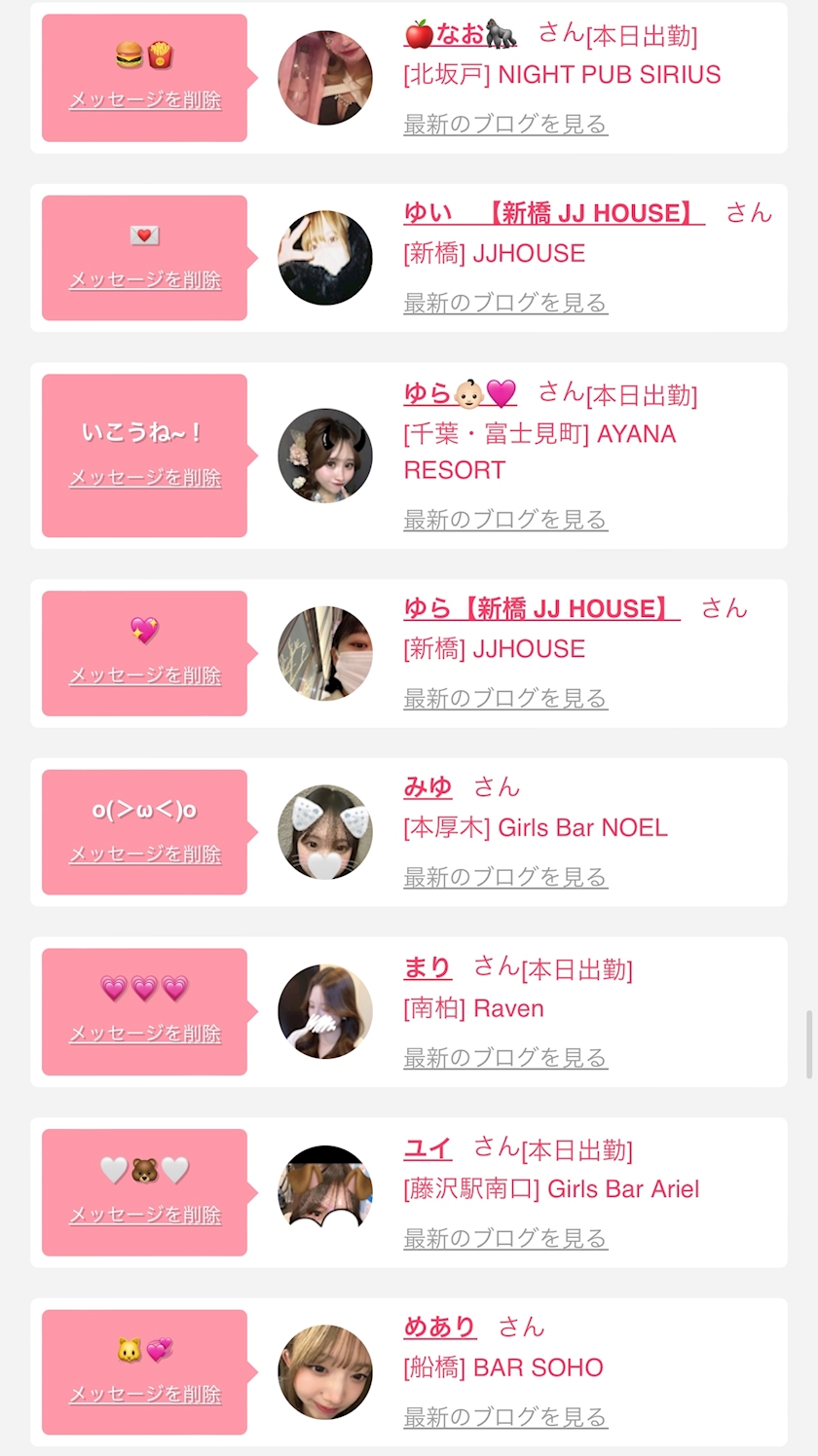Open ユイ's profile name link
The image size is (818, 1456).
[x=428, y=1149]
